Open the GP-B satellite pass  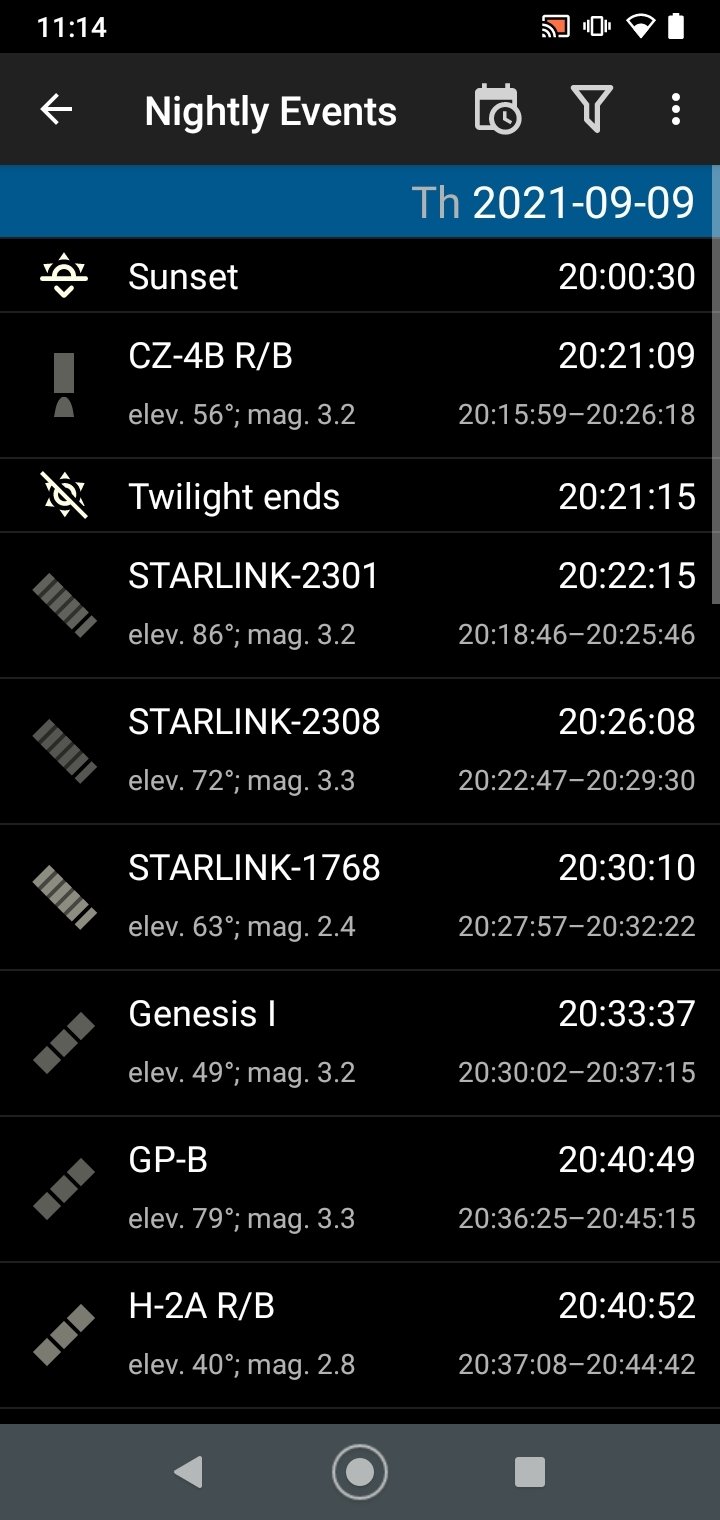click(360, 1189)
